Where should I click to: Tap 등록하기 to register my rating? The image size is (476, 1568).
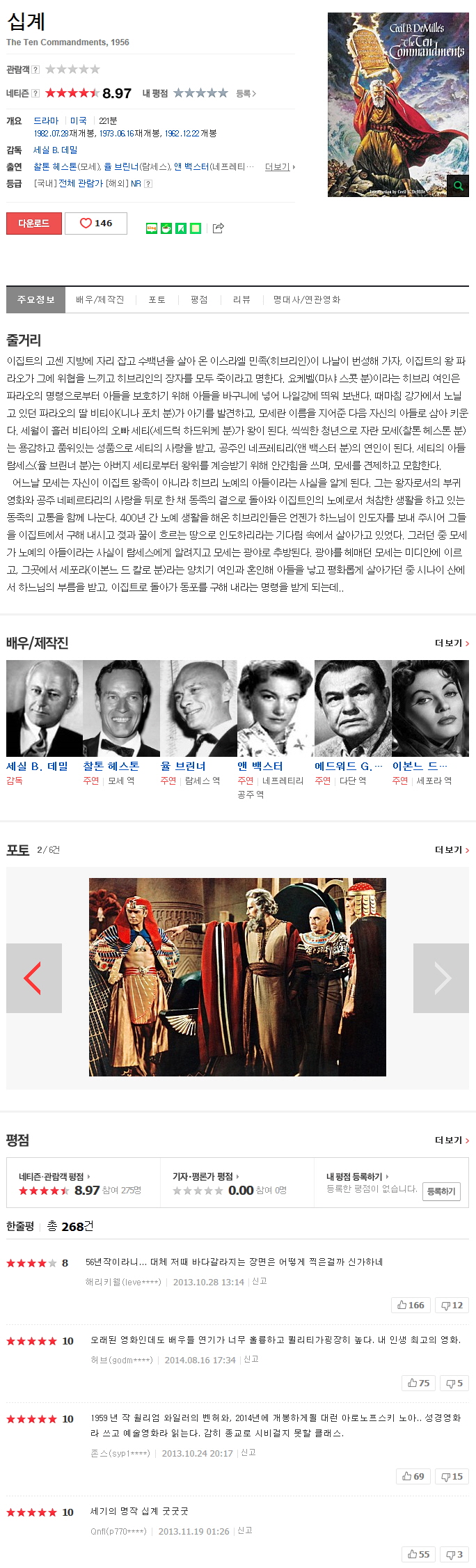pyautogui.click(x=441, y=1191)
